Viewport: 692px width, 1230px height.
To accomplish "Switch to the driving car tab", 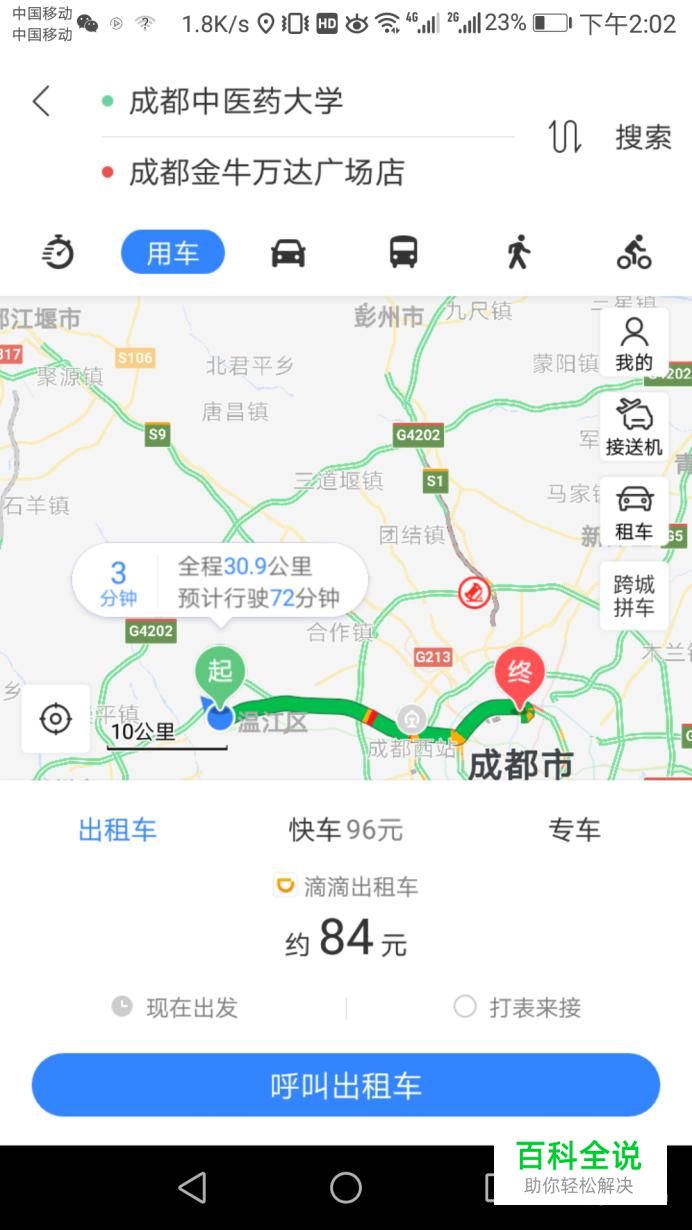I will coord(288,252).
